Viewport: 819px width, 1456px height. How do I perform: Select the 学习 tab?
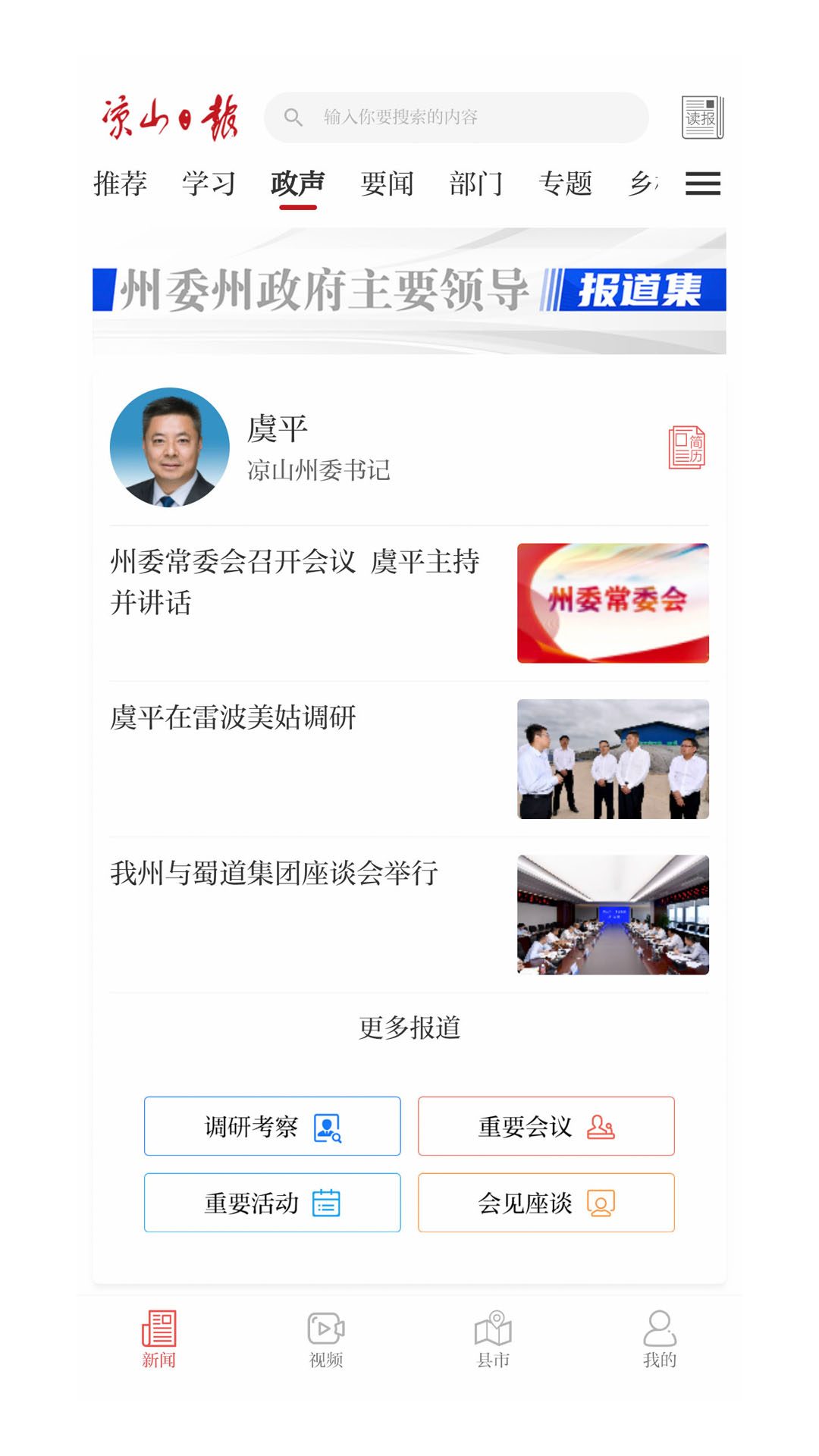(210, 184)
